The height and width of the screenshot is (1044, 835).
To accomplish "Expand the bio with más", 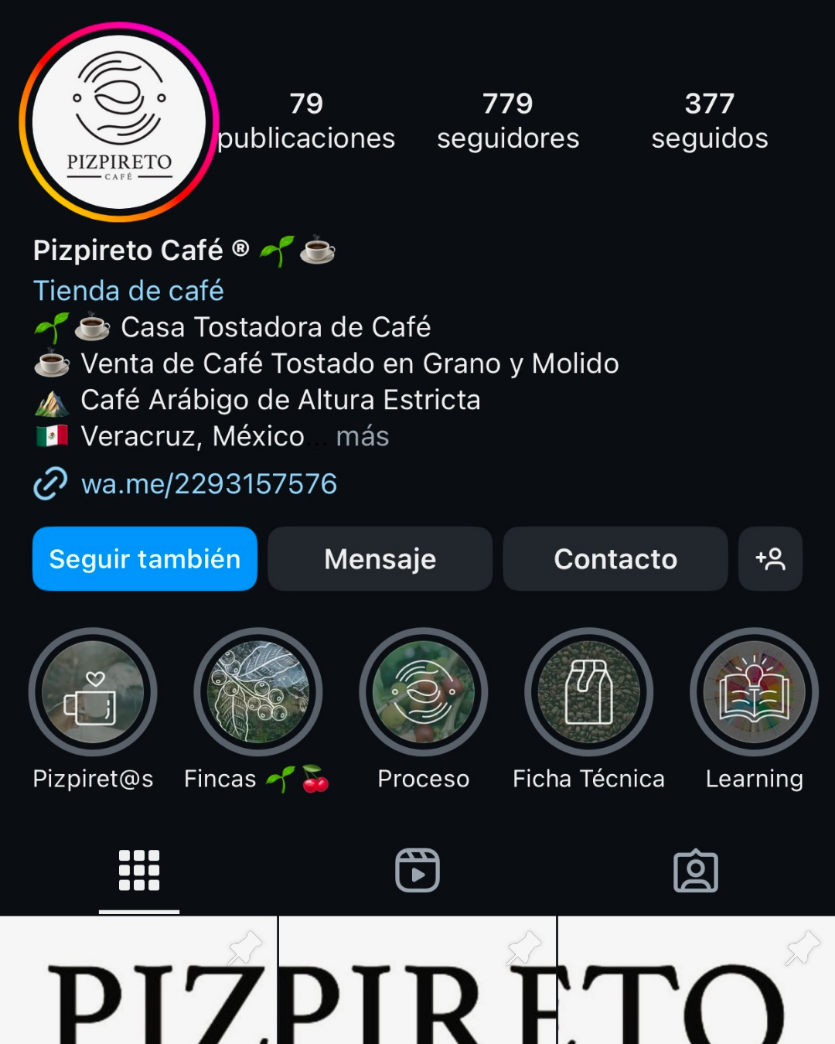I will (x=362, y=437).
